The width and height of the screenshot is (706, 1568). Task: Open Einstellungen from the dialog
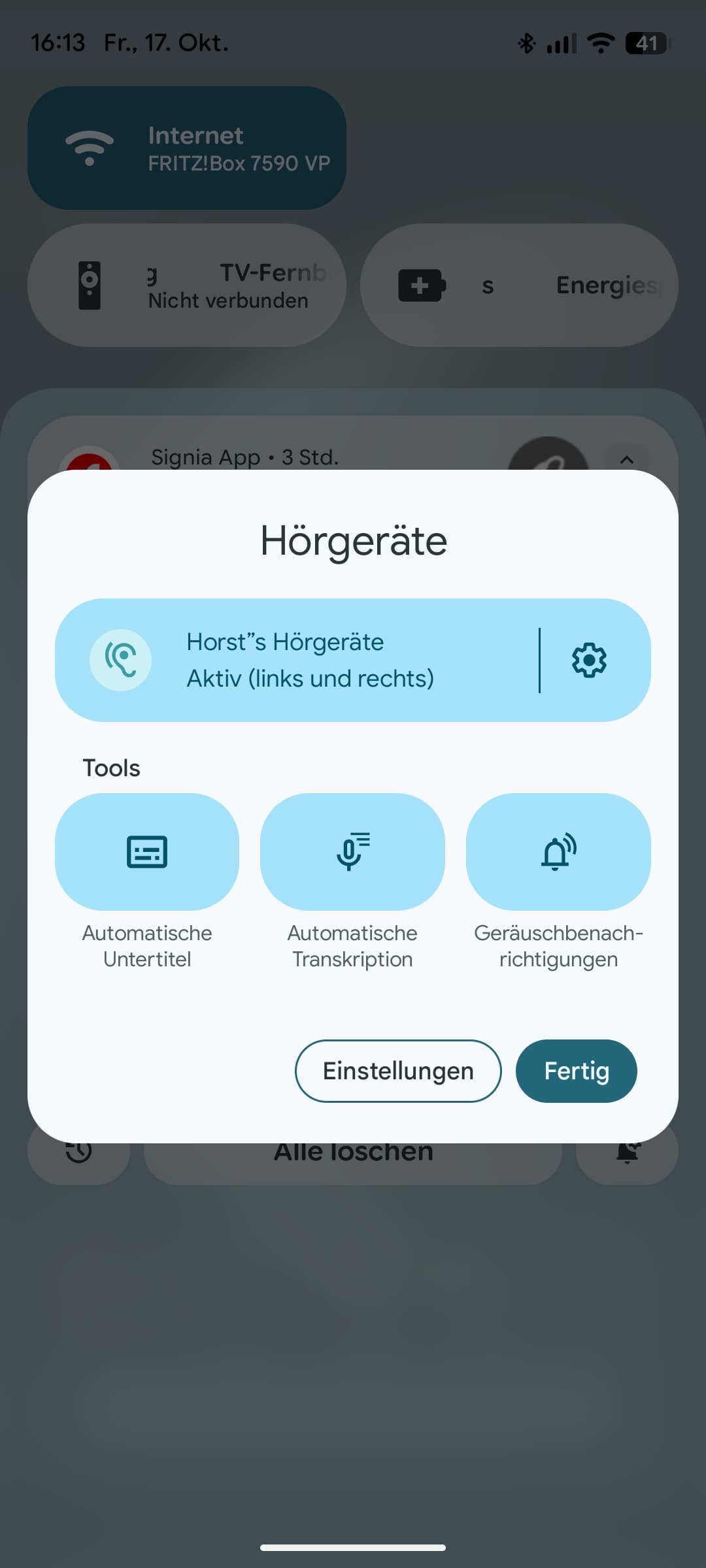tap(398, 1071)
